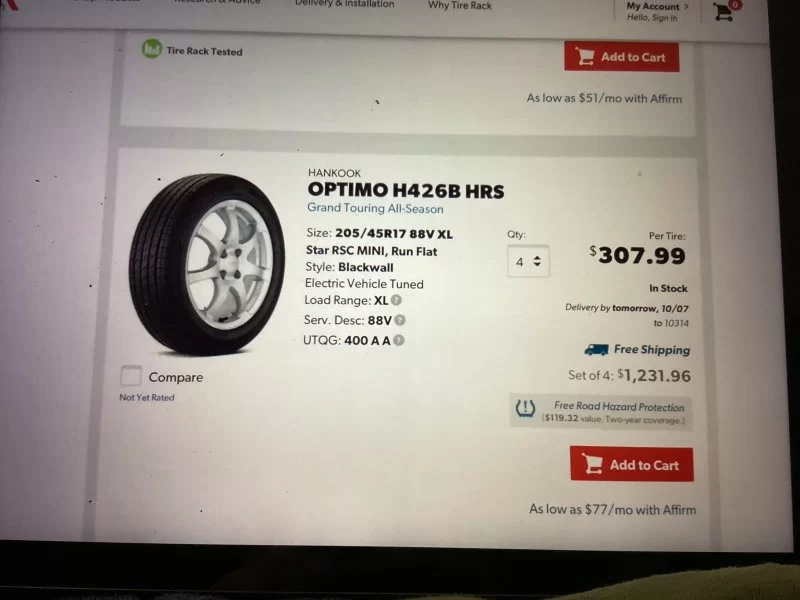Show Load Range XL info tooltip
The height and width of the screenshot is (600, 800).
pos(397,300)
